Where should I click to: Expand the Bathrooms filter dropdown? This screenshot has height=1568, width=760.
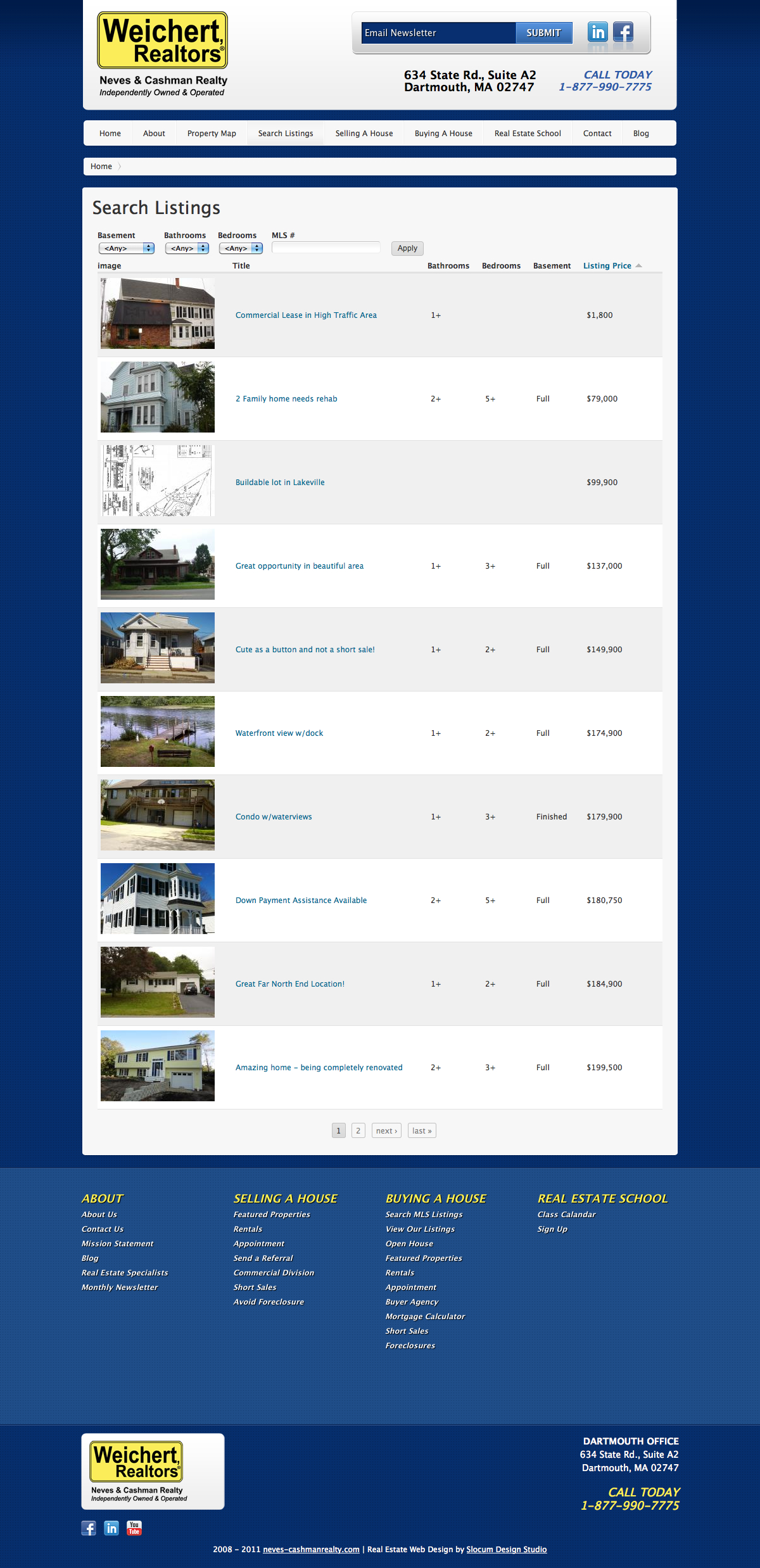(187, 248)
